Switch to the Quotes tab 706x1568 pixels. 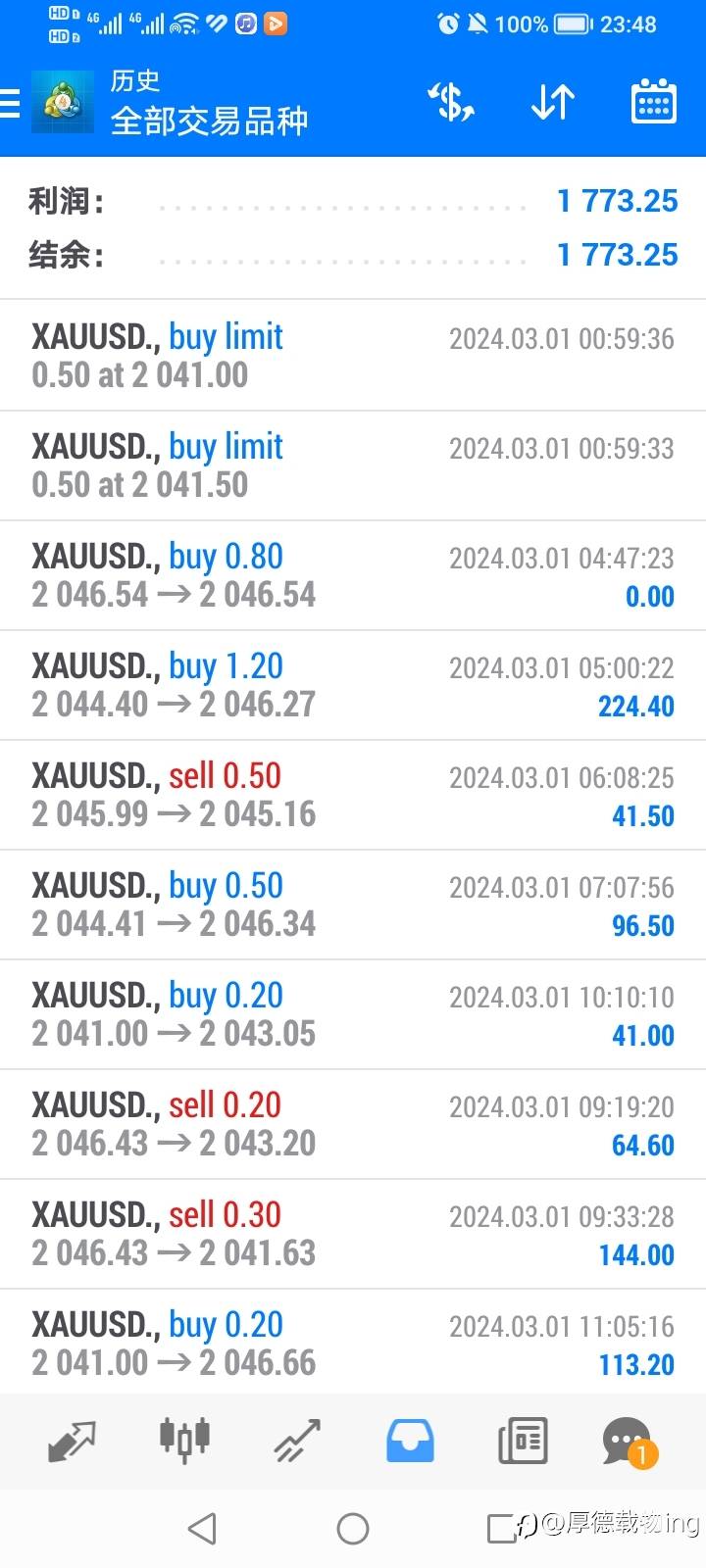click(x=72, y=1441)
